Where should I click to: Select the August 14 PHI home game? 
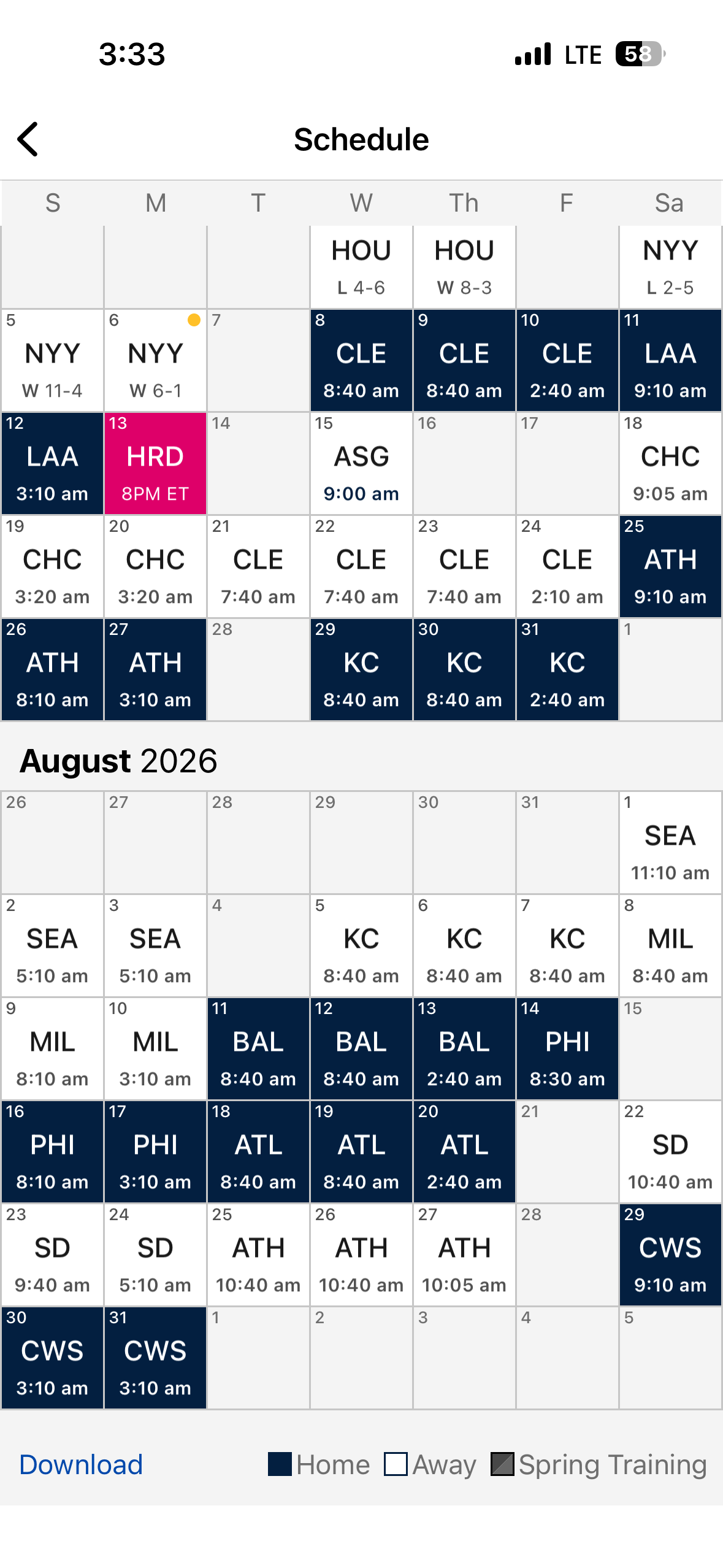point(567,1048)
